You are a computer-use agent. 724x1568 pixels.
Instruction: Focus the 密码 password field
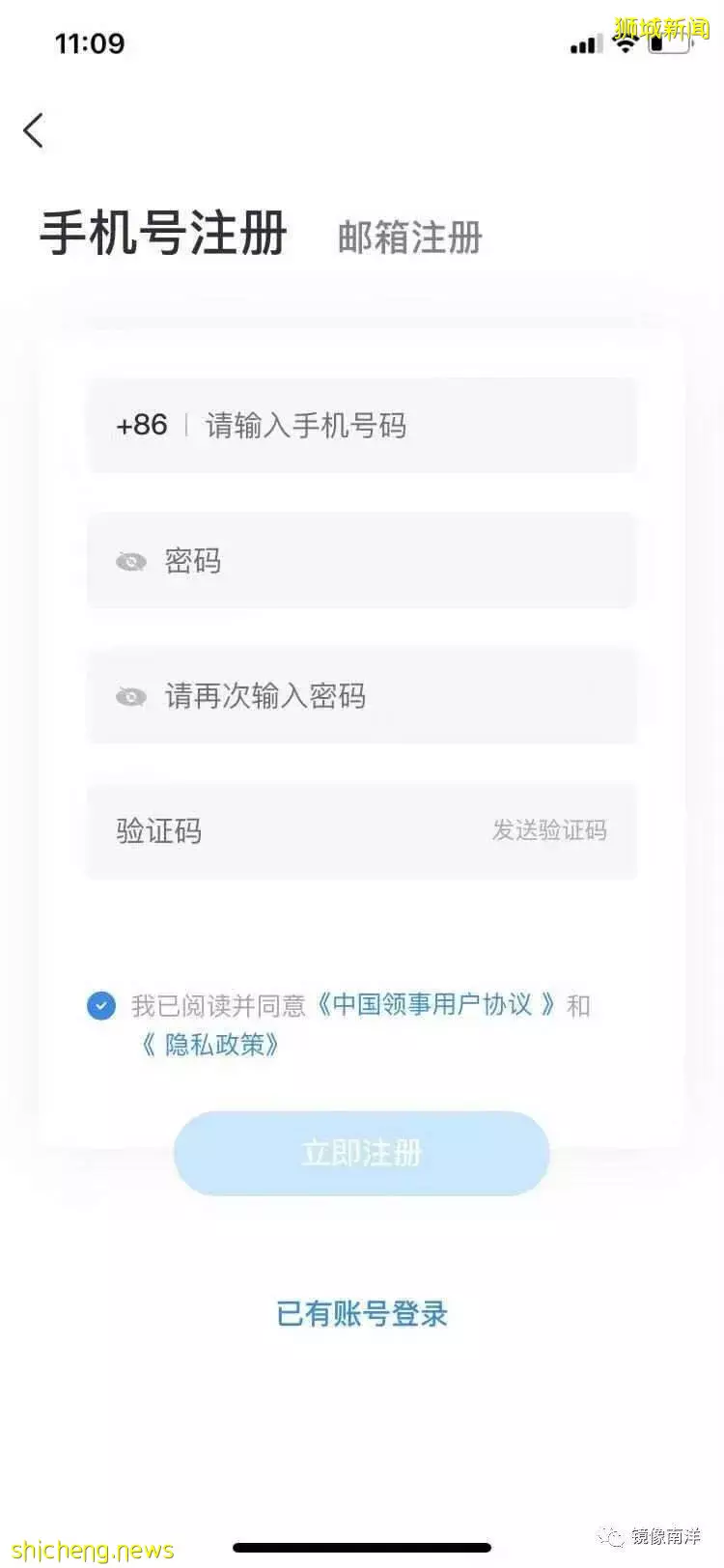pyautogui.click(x=386, y=560)
